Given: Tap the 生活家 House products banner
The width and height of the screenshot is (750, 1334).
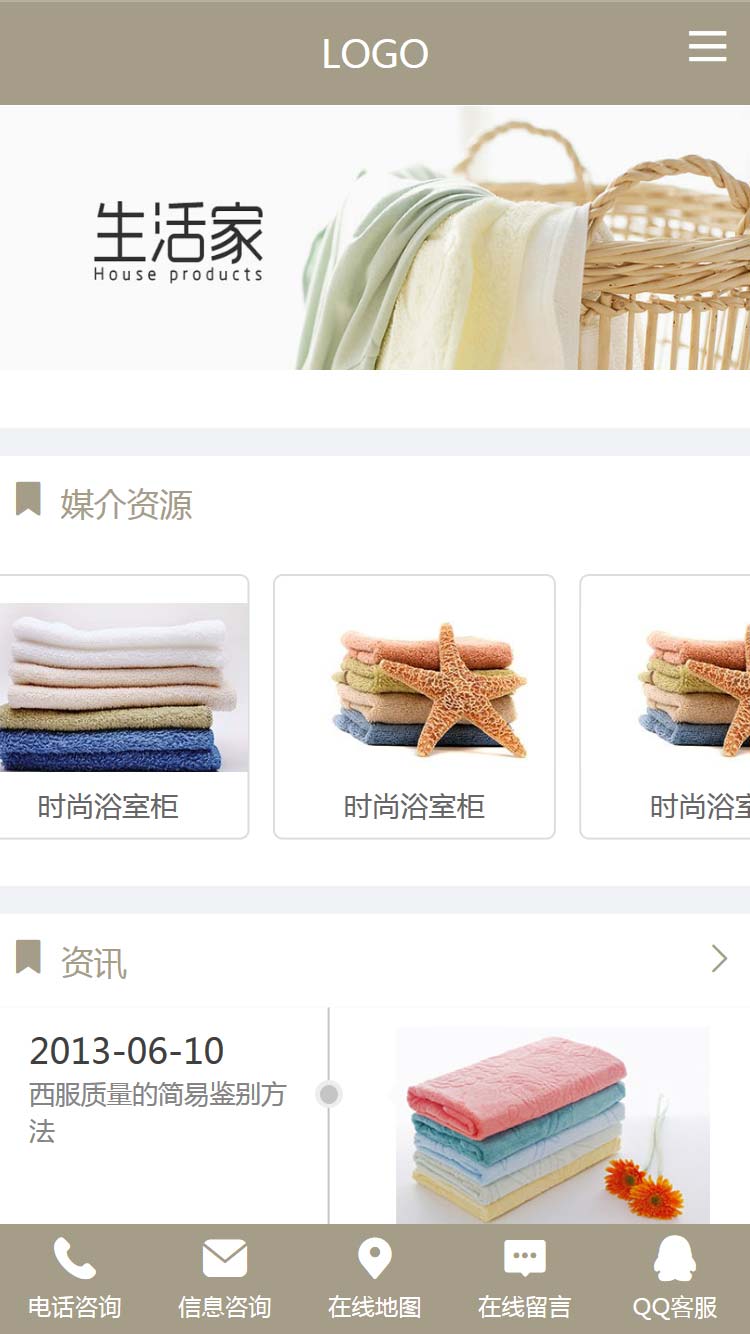Looking at the screenshot, I should pyautogui.click(x=375, y=238).
